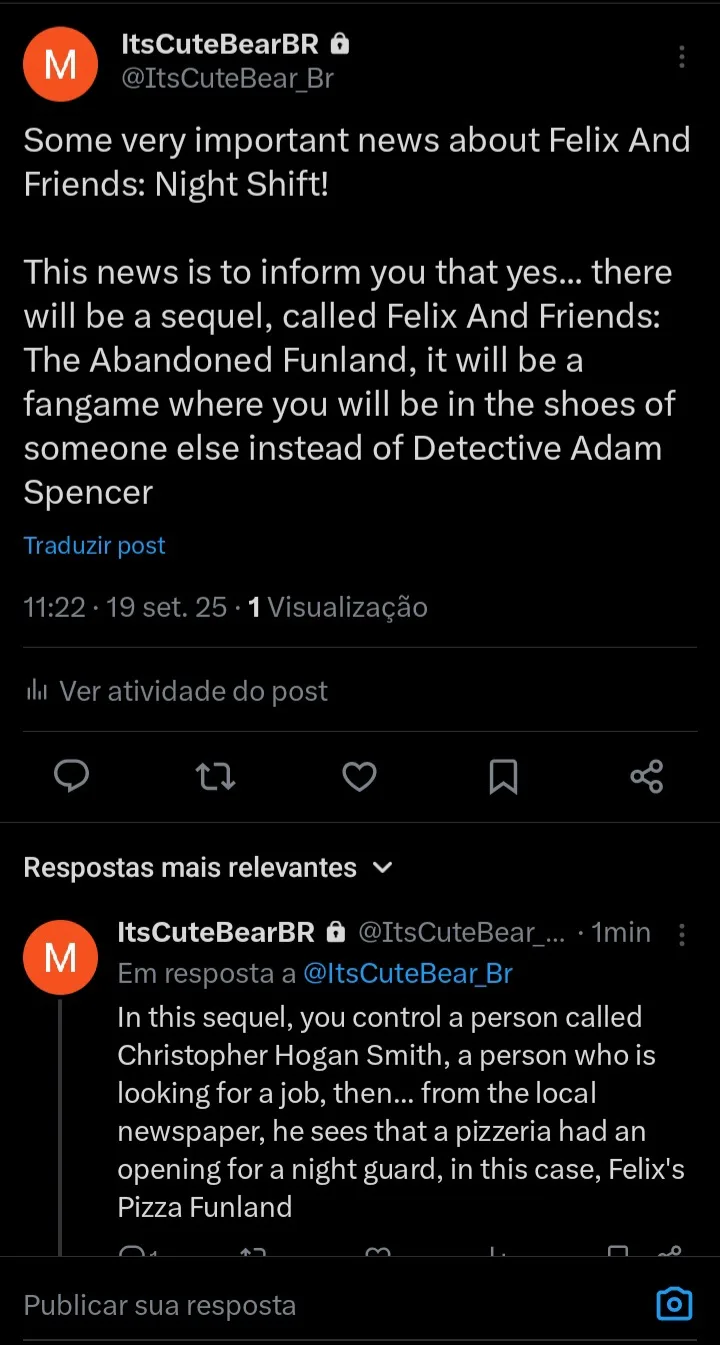Open the reply about Christopher Hogan Smith
The height and width of the screenshot is (1345, 720).
(400, 1112)
